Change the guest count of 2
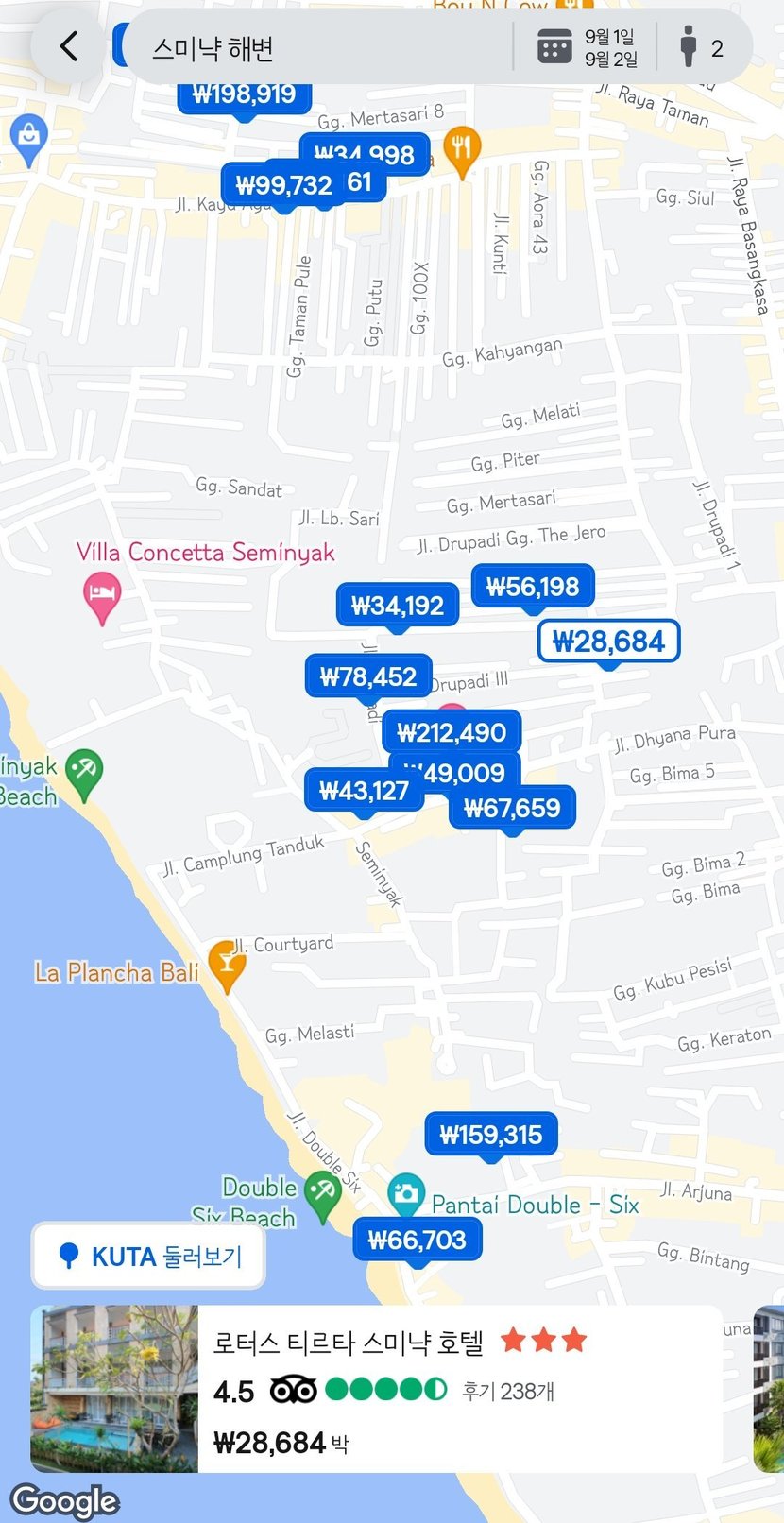Viewport: 784px width, 1523px height. coord(703,47)
